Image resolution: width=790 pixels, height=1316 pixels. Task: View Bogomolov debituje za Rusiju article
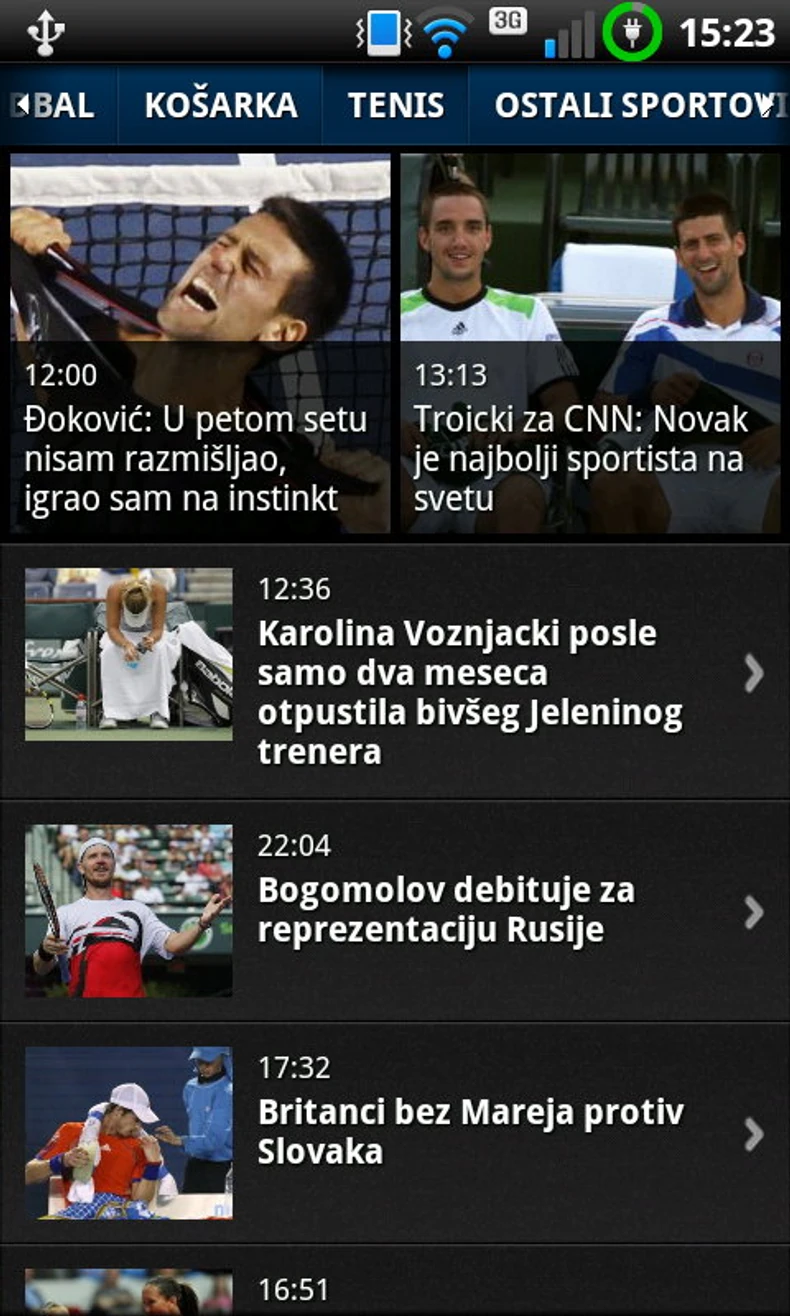pyautogui.click(x=395, y=911)
